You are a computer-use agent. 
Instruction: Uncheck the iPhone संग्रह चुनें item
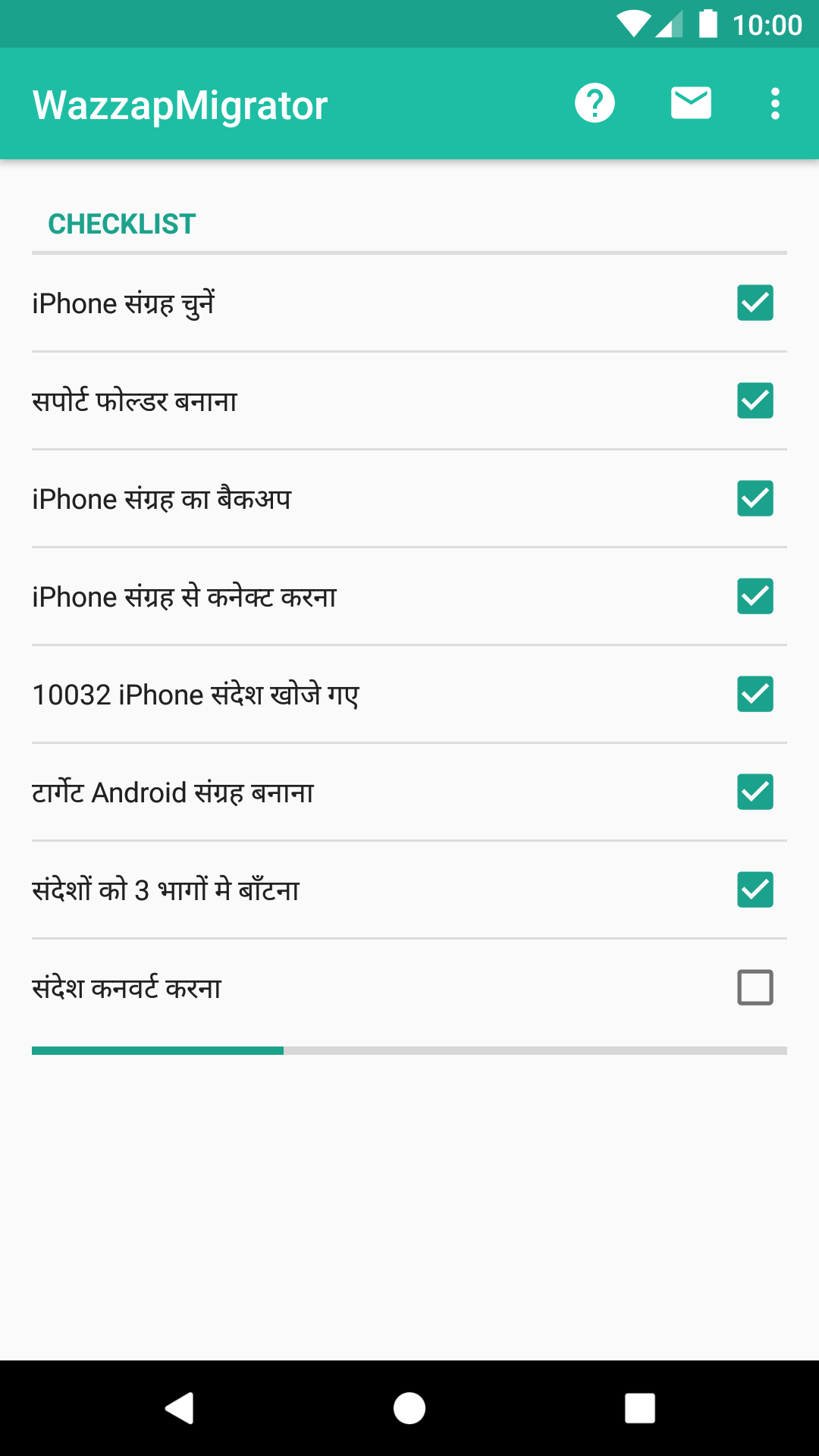pyautogui.click(x=755, y=303)
